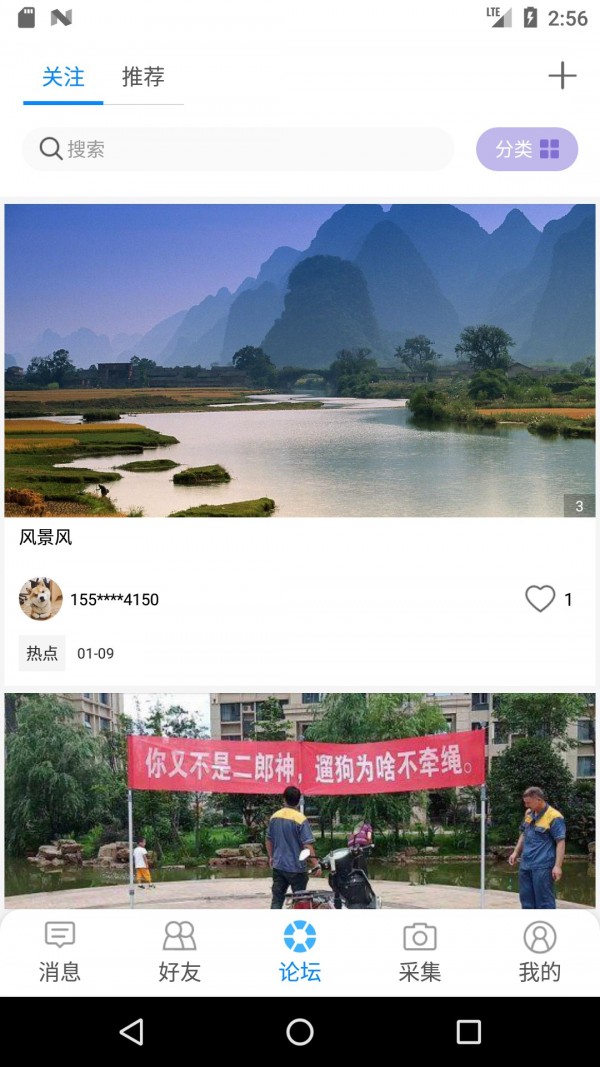600x1067 pixels.
Task: Select the 热点 tag chip
Action: (42, 653)
